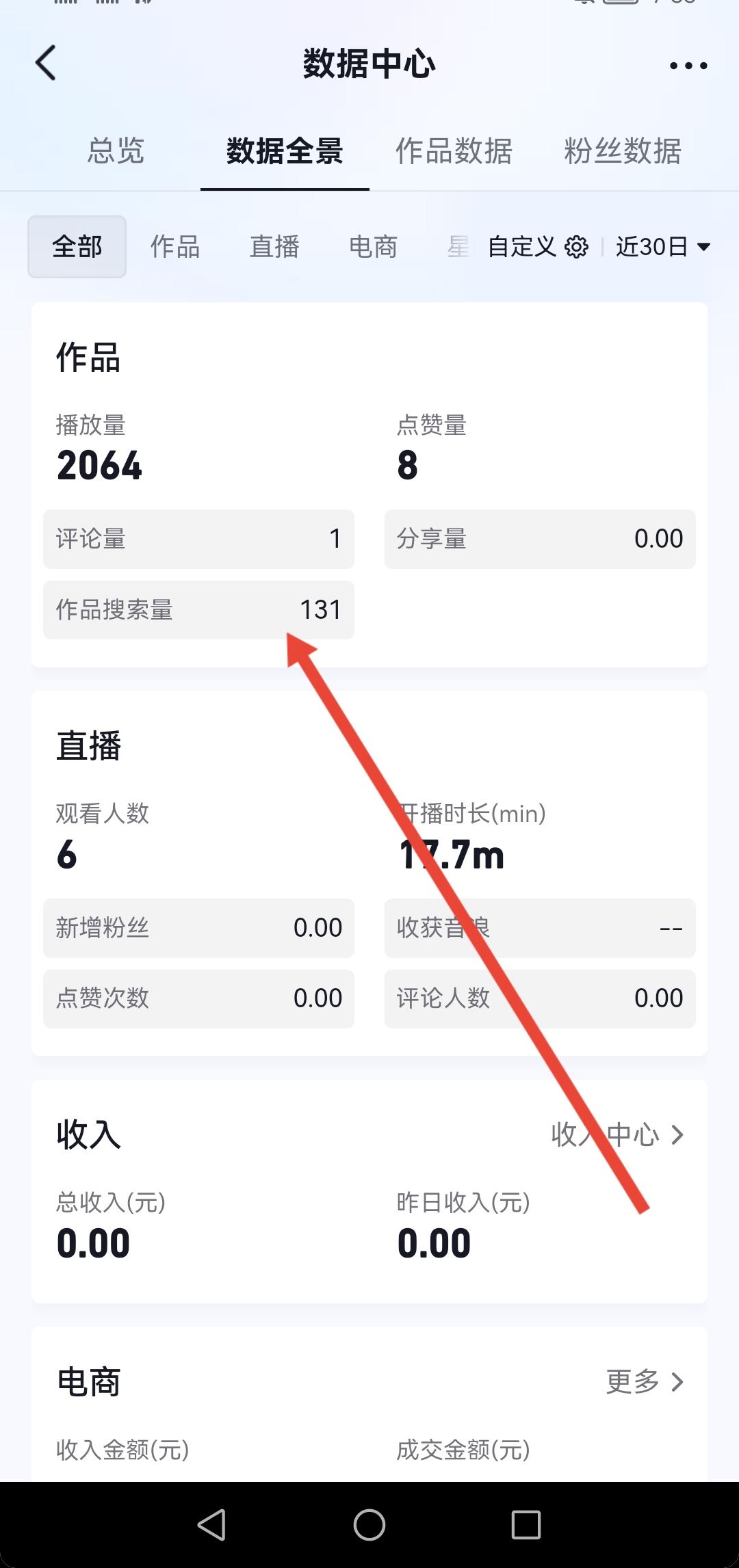739x1568 pixels.
Task: Tap the 作品搜索量 131 metric cell
Action: click(198, 609)
